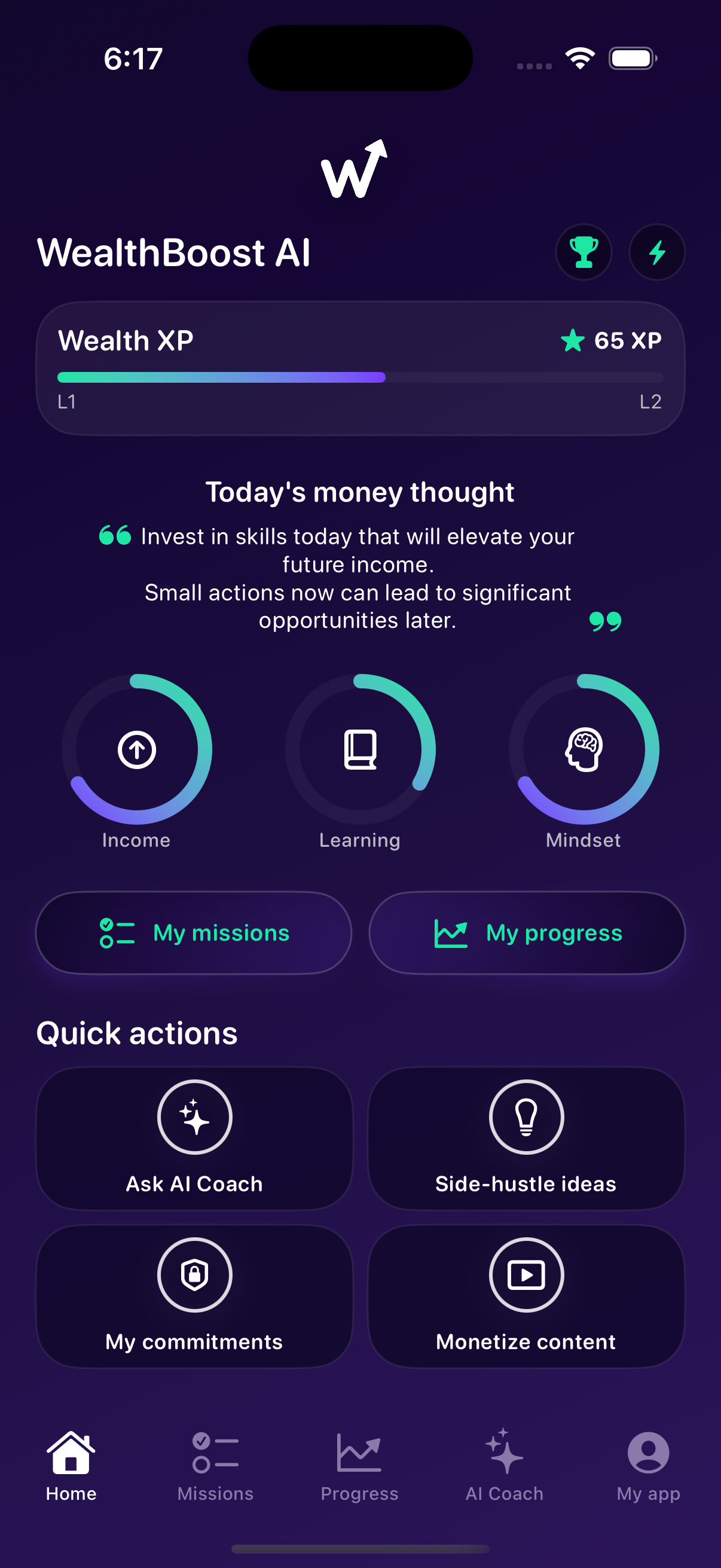Select the Learning progress ring
This screenshot has height=1568, width=721.
pyautogui.click(x=360, y=749)
